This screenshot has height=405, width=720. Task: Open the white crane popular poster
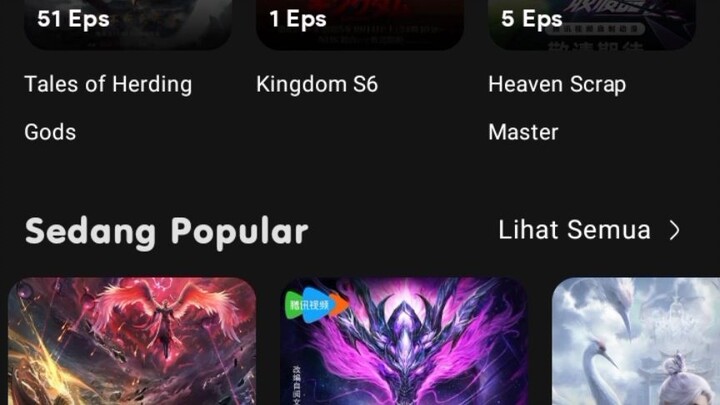point(636,342)
